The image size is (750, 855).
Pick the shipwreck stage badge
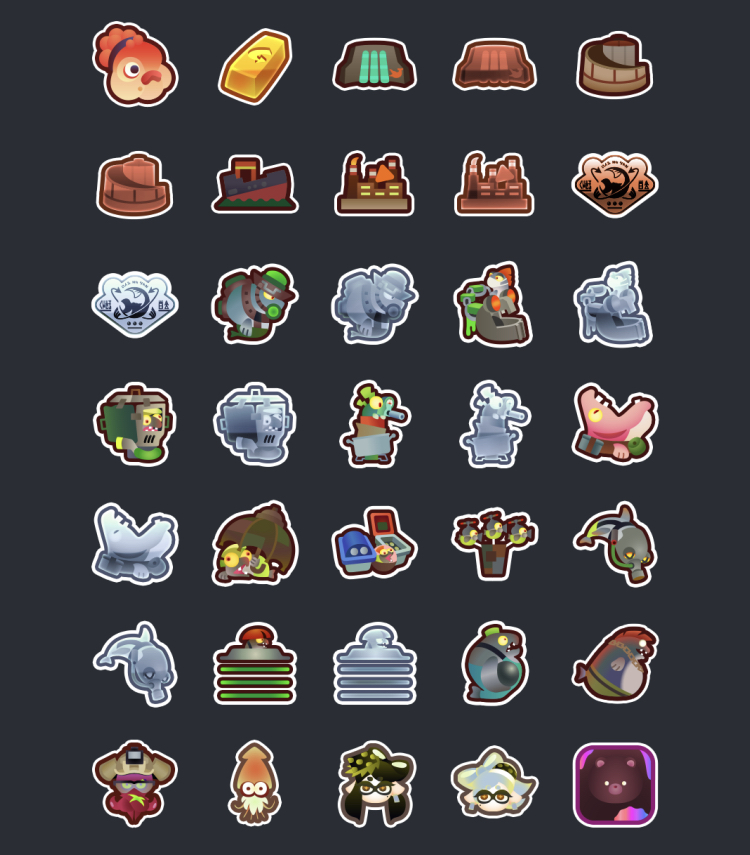pyautogui.click(x=255, y=185)
